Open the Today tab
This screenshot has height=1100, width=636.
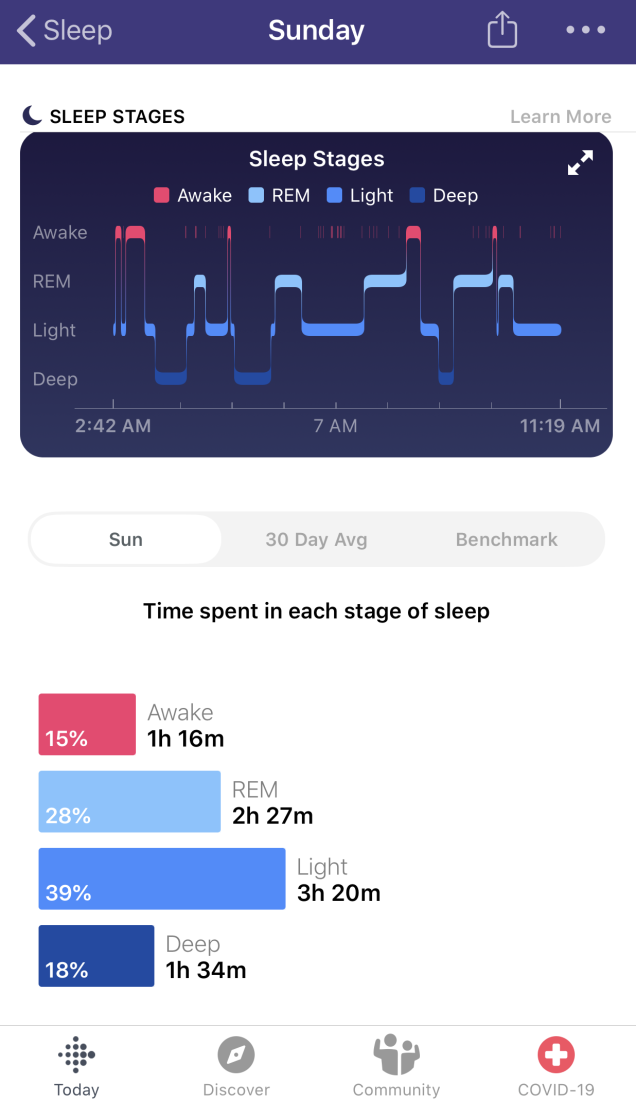[x=77, y=1066]
